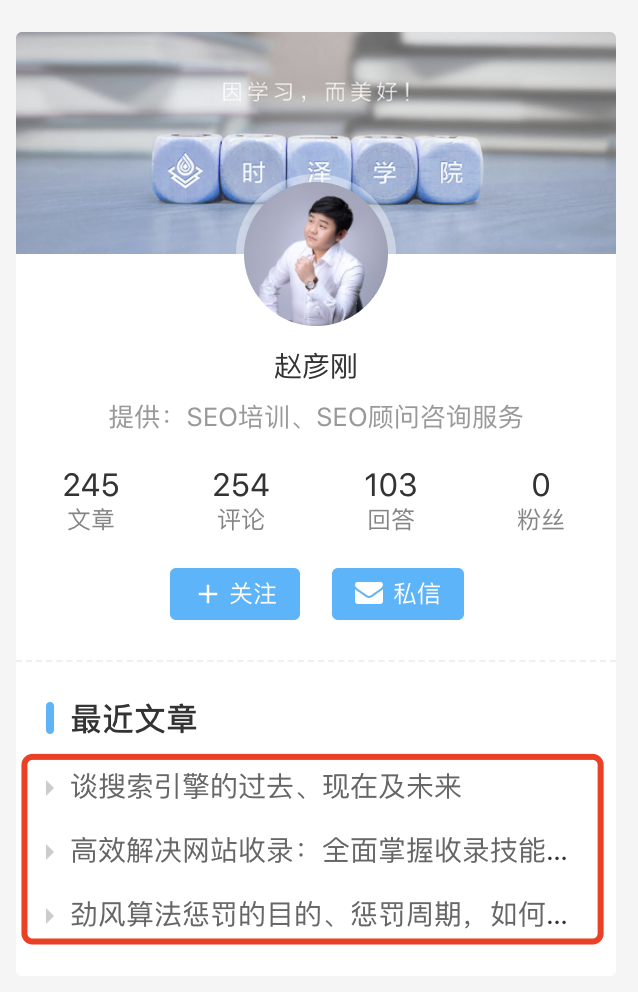Open the 粉丝 followers list
The width and height of the screenshot is (638, 992).
coord(540,500)
